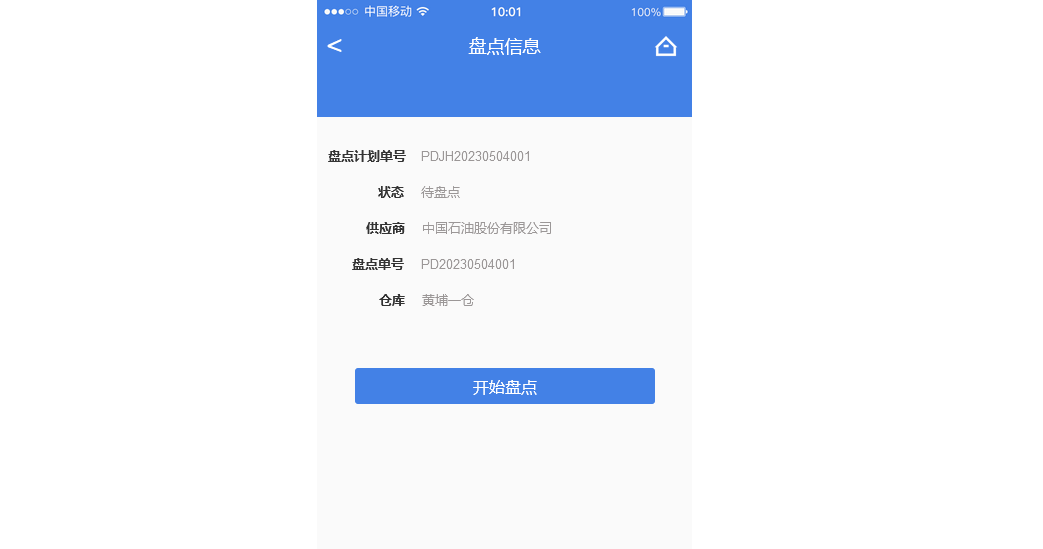
Task: Go back using the header arrow
Action: (x=335, y=46)
